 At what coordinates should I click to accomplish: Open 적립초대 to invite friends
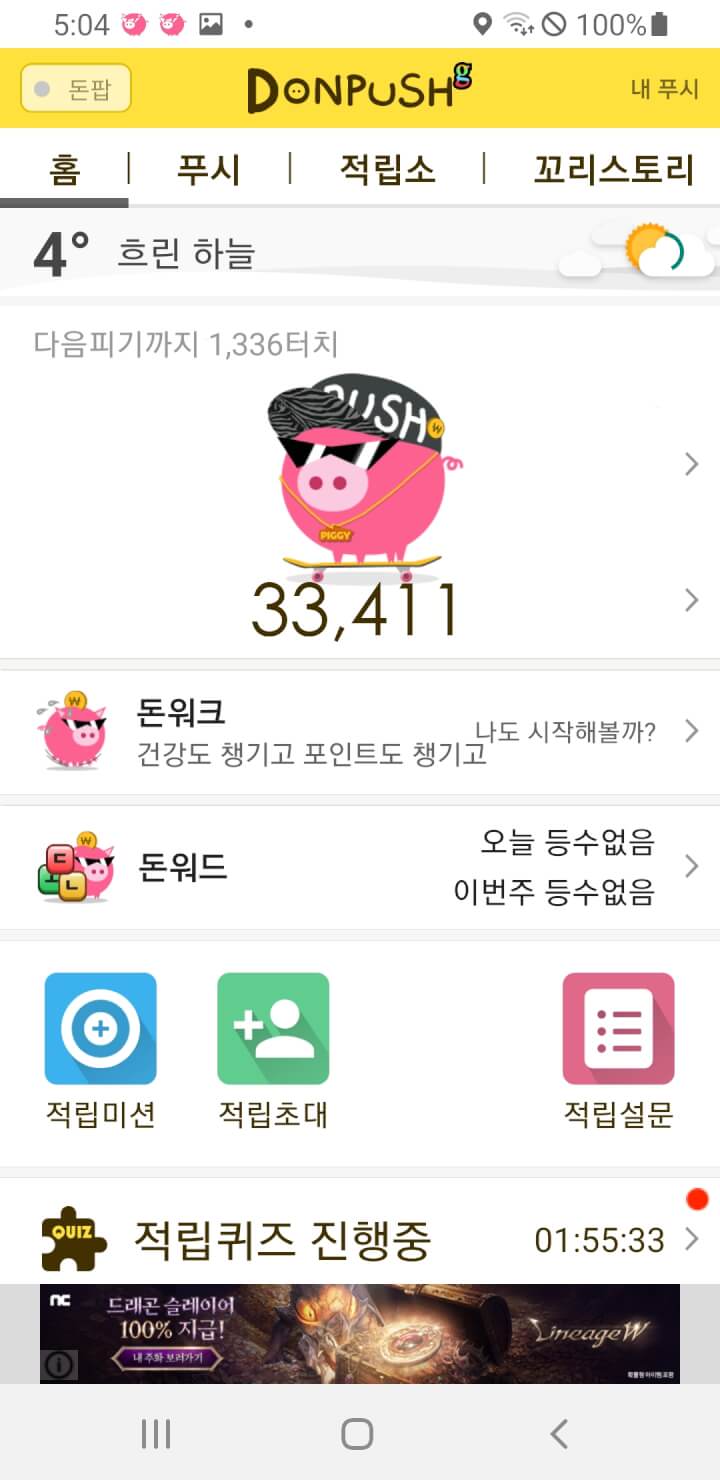[x=273, y=1049]
